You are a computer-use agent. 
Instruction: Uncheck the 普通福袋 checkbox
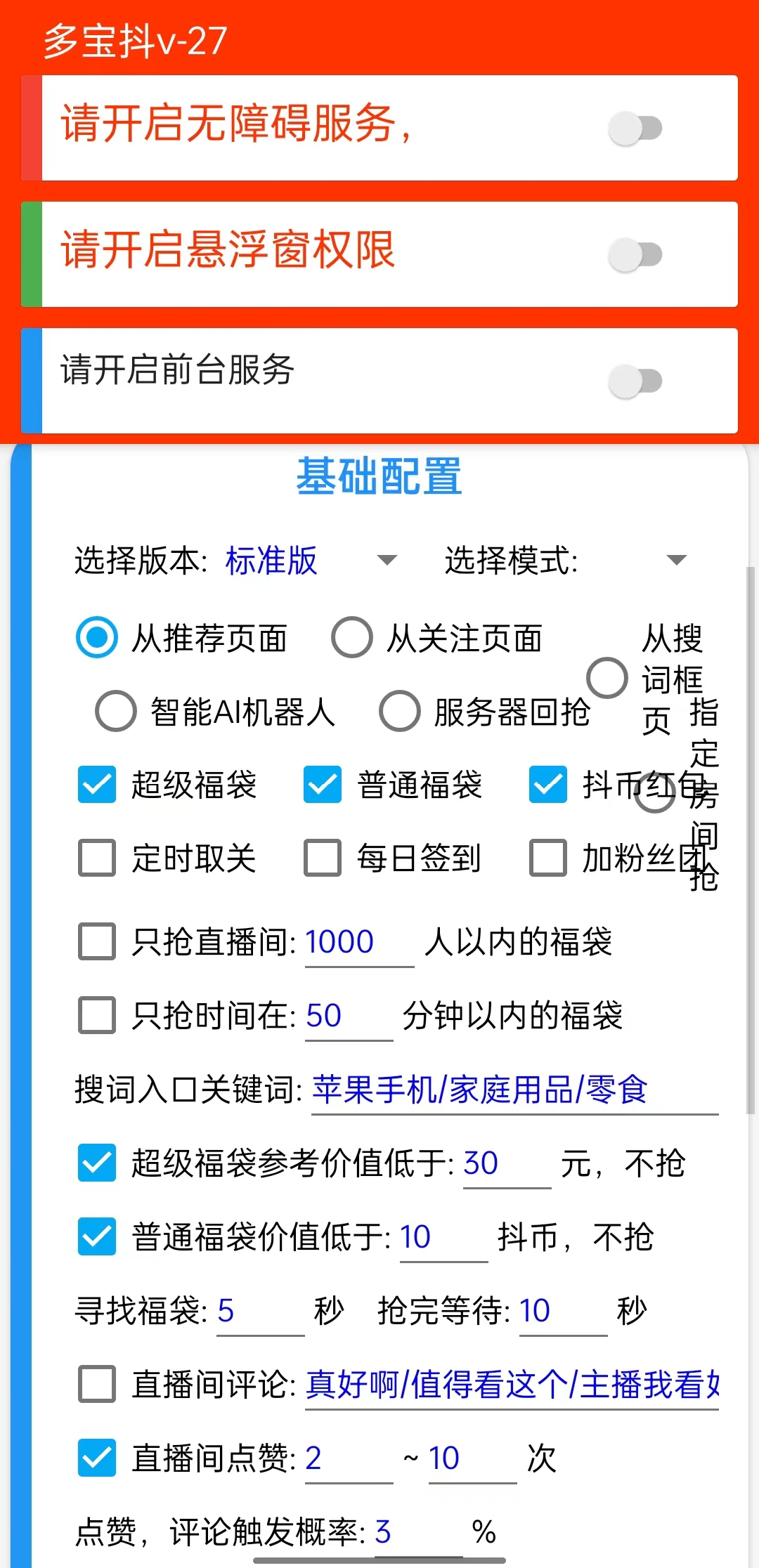click(323, 785)
